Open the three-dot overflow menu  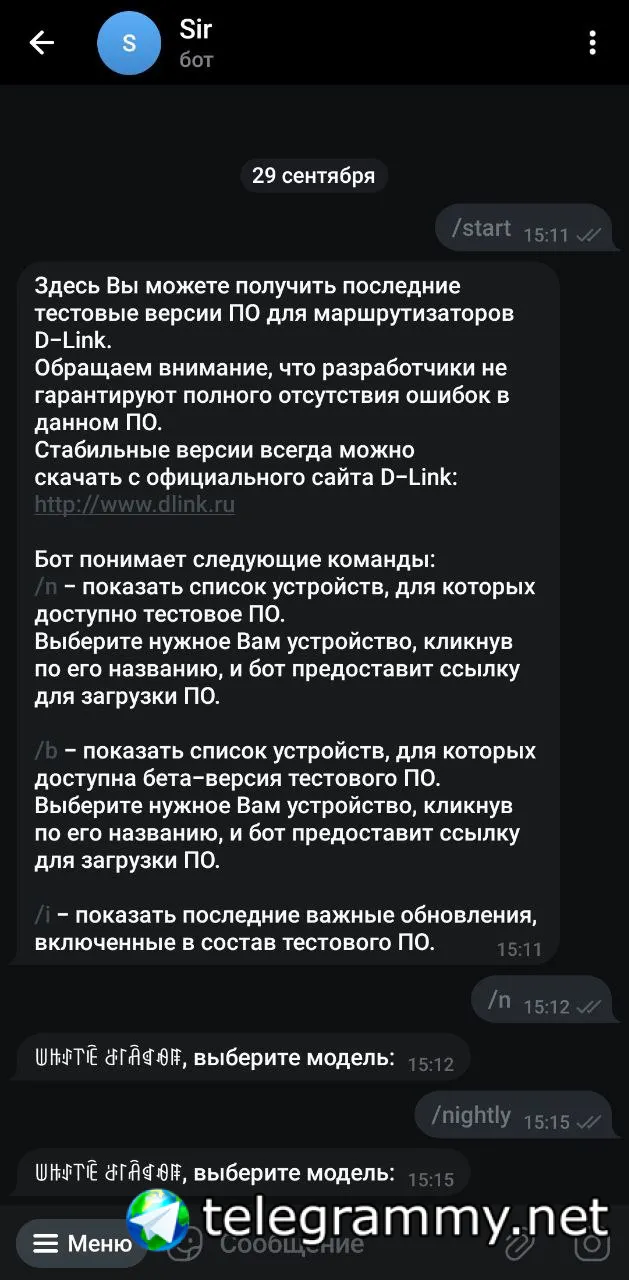point(593,43)
